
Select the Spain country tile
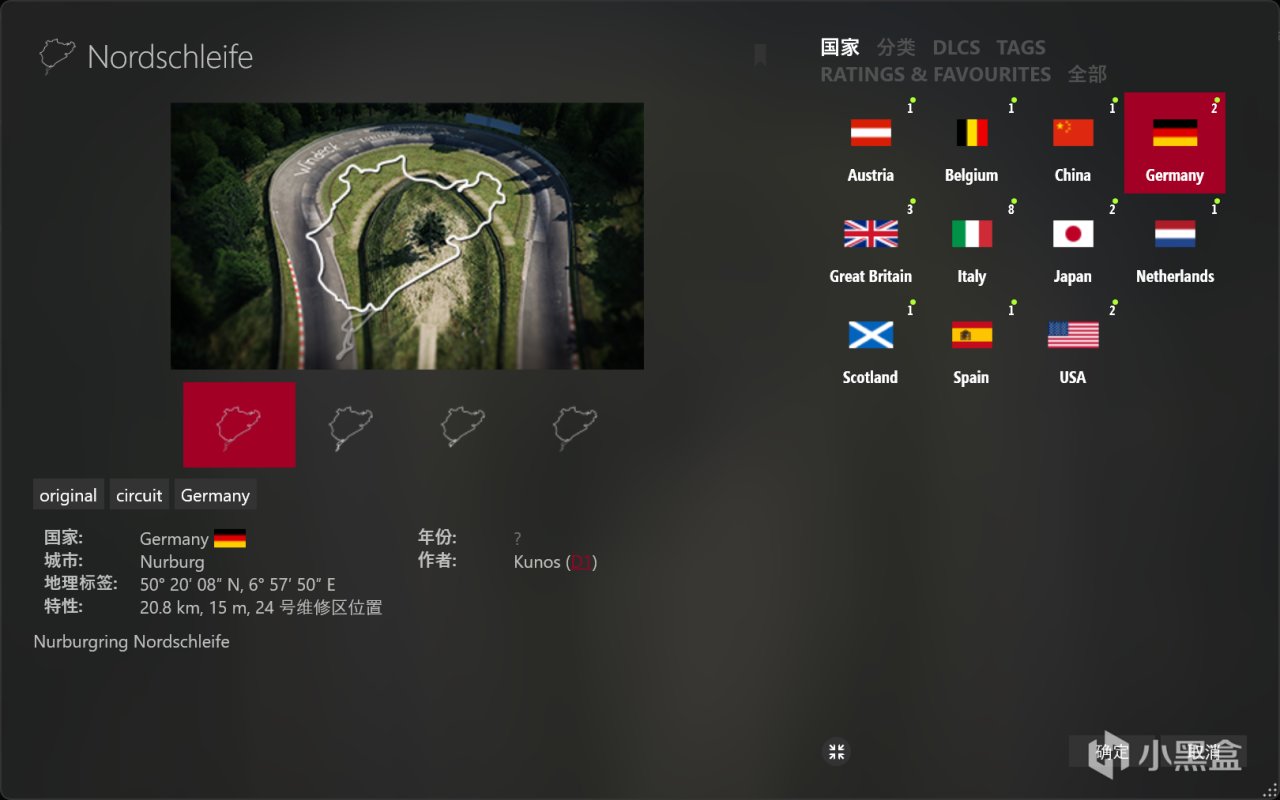coord(971,346)
